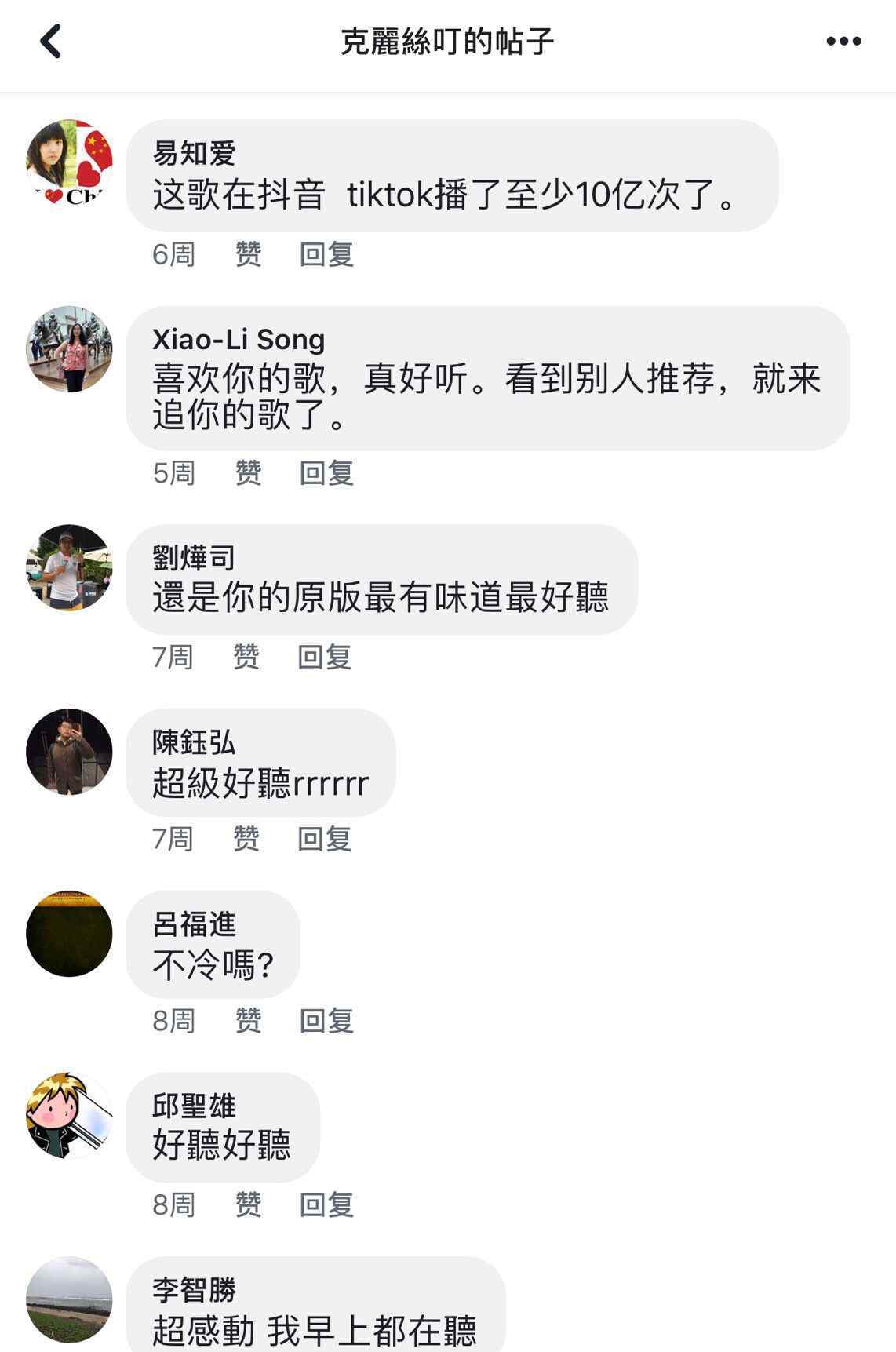The width and height of the screenshot is (896, 1352).
Task: Like 陳鈺弘's comment
Action: click(x=246, y=839)
